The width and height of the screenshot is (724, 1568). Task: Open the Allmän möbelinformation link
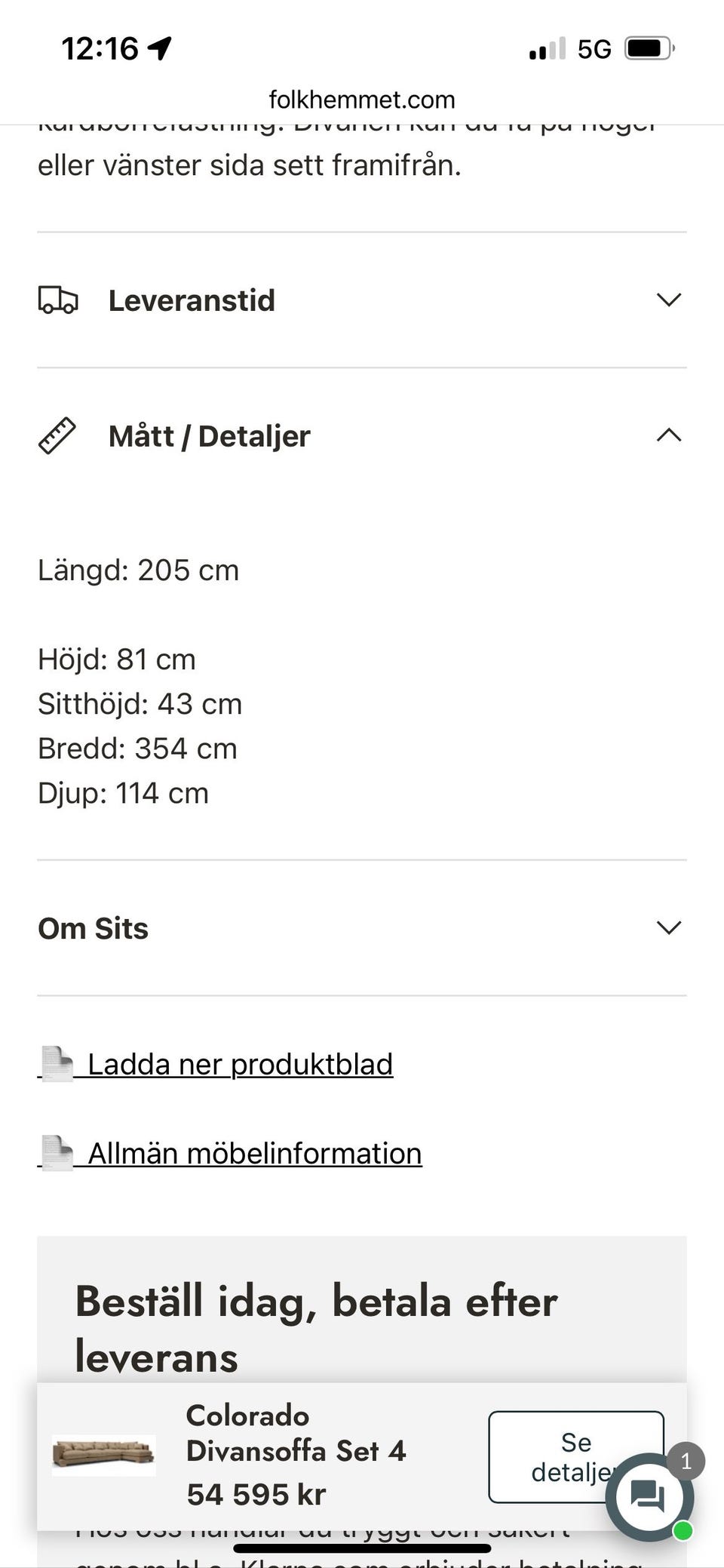pos(255,1152)
